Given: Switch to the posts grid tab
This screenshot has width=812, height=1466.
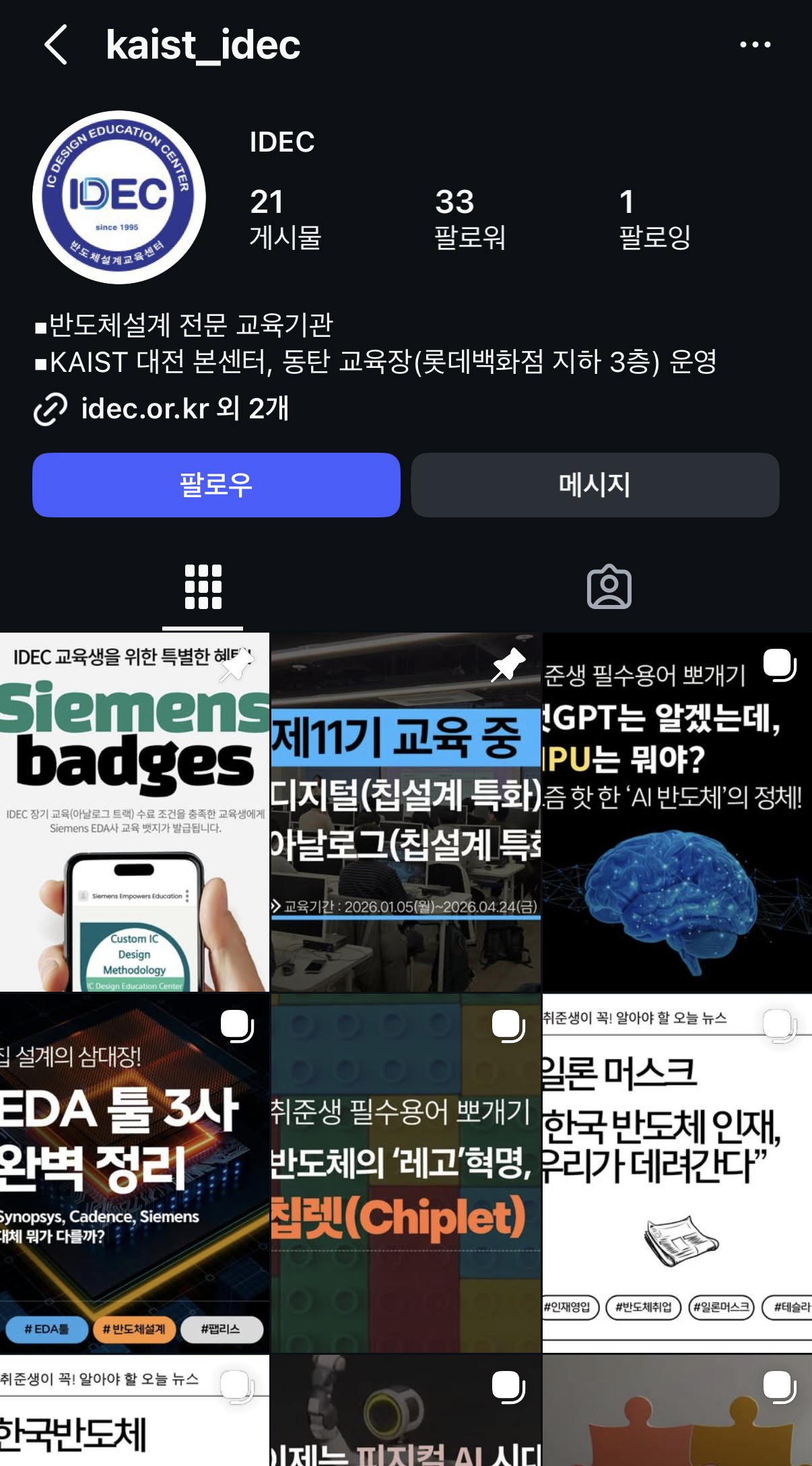Looking at the screenshot, I should pos(203,587).
